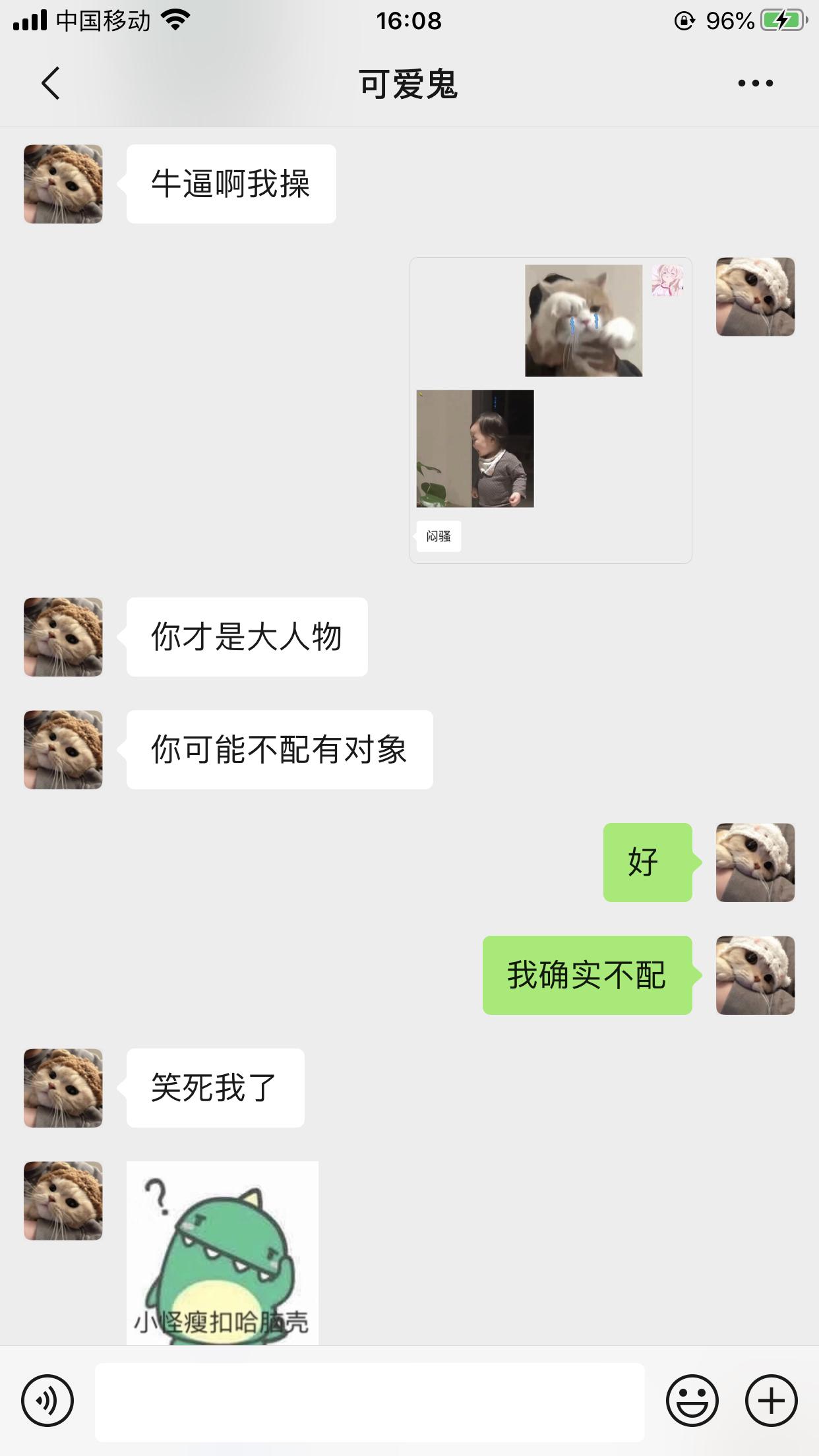Focus the message text field
819x1456 pixels.
(369, 1402)
